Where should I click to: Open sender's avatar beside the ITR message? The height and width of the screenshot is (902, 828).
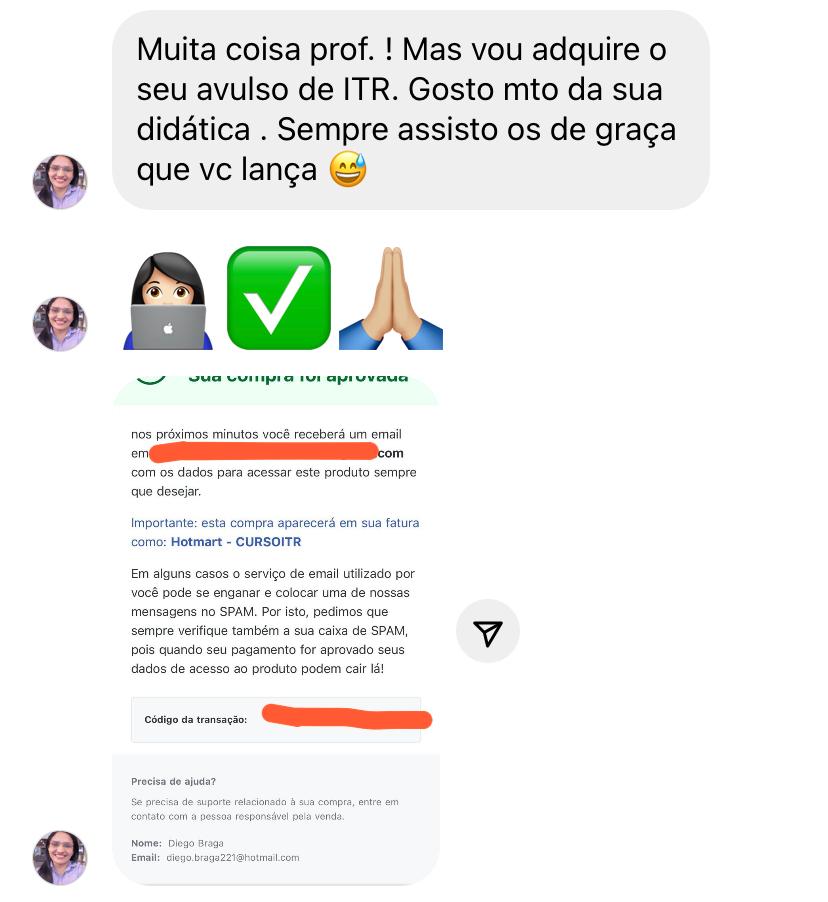(60, 182)
